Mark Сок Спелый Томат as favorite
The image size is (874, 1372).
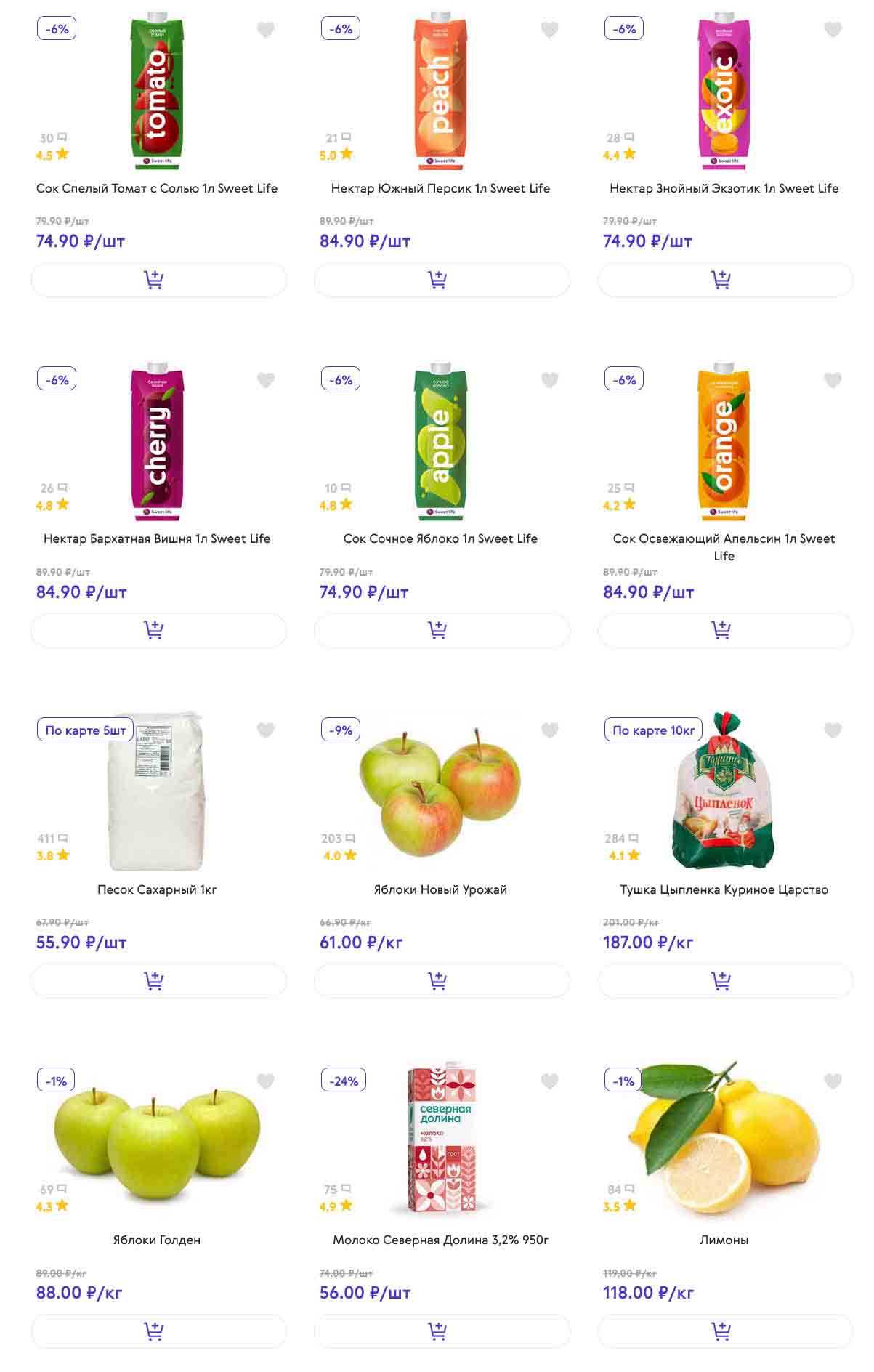click(266, 30)
